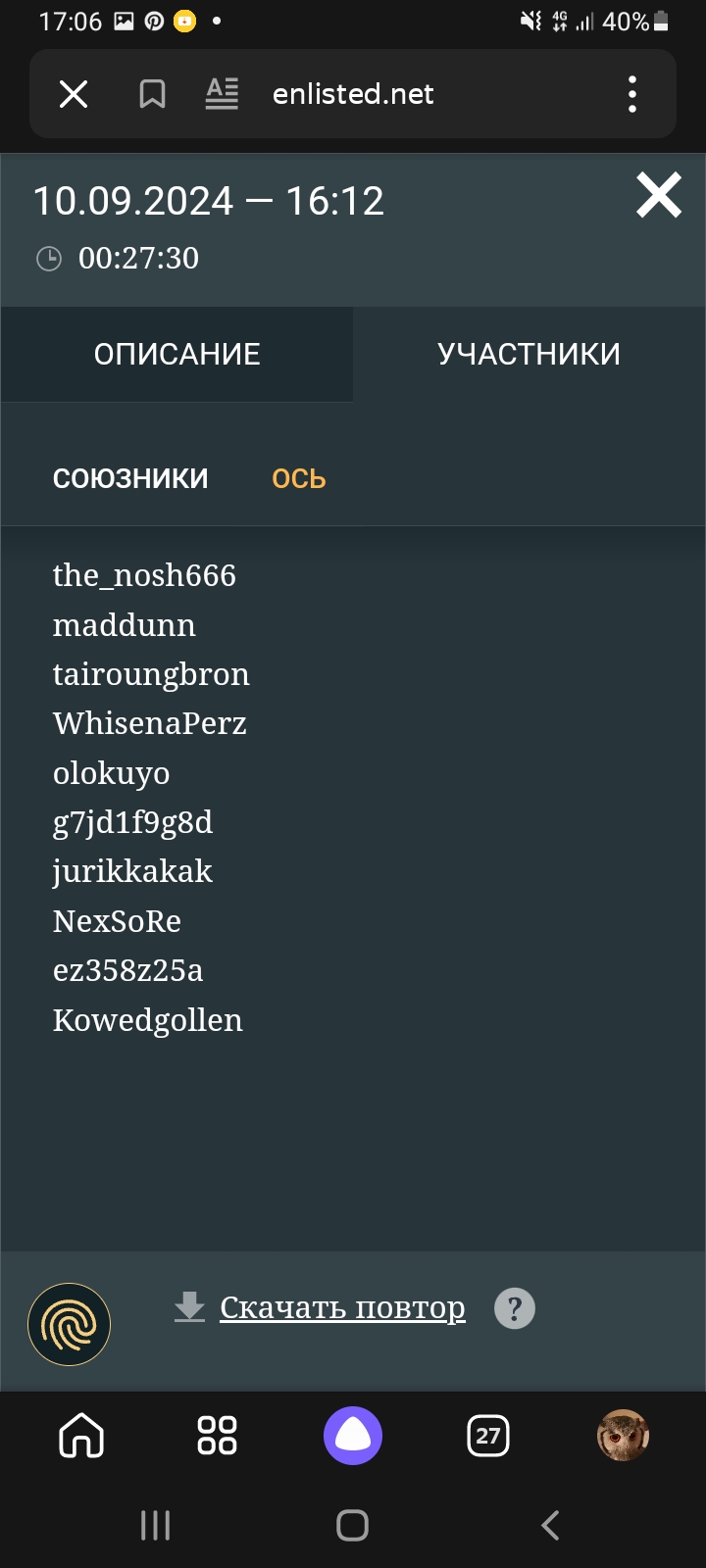Open the owl profile avatar

[x=623, y=1436]
